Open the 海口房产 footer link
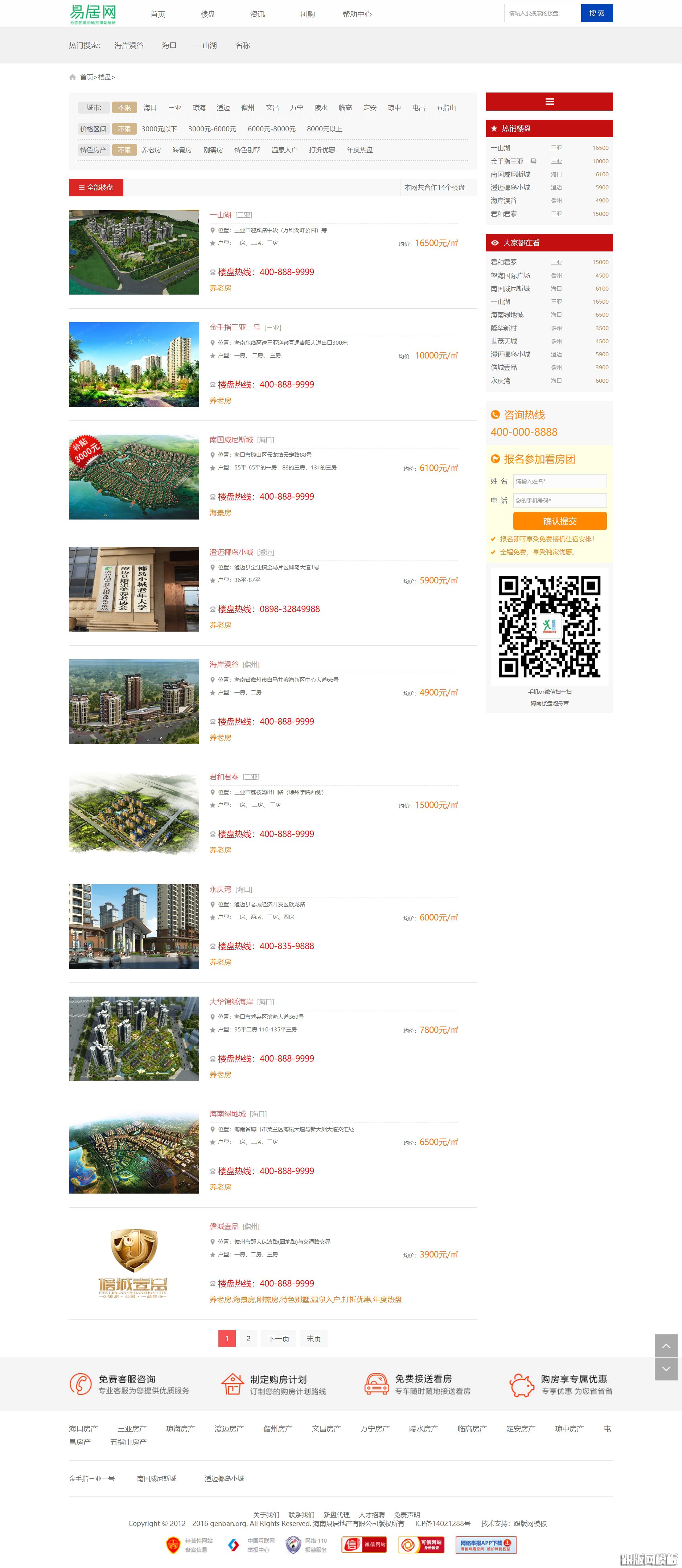Screen dimensions: 682x1568 [x=83, y=1429]
